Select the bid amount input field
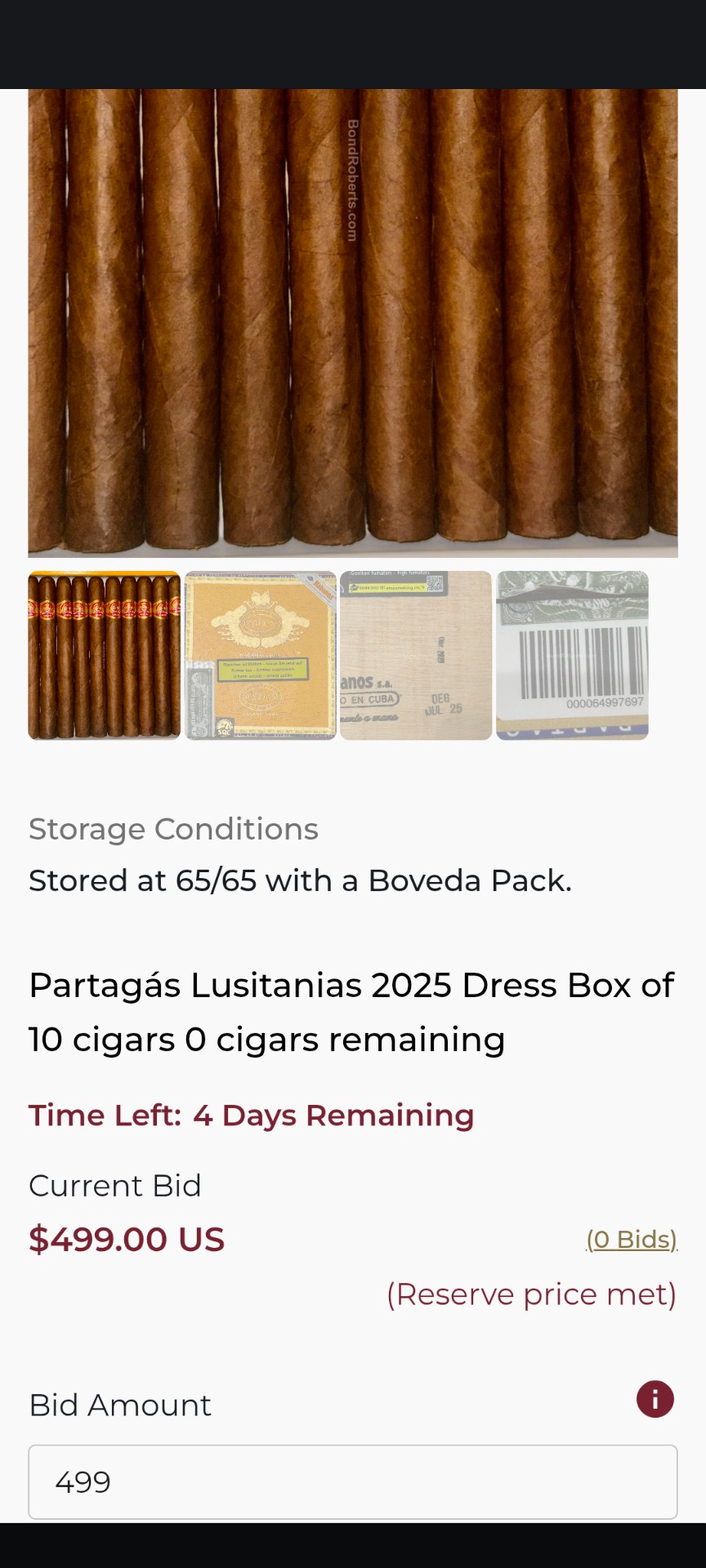 click(353, 1482)
